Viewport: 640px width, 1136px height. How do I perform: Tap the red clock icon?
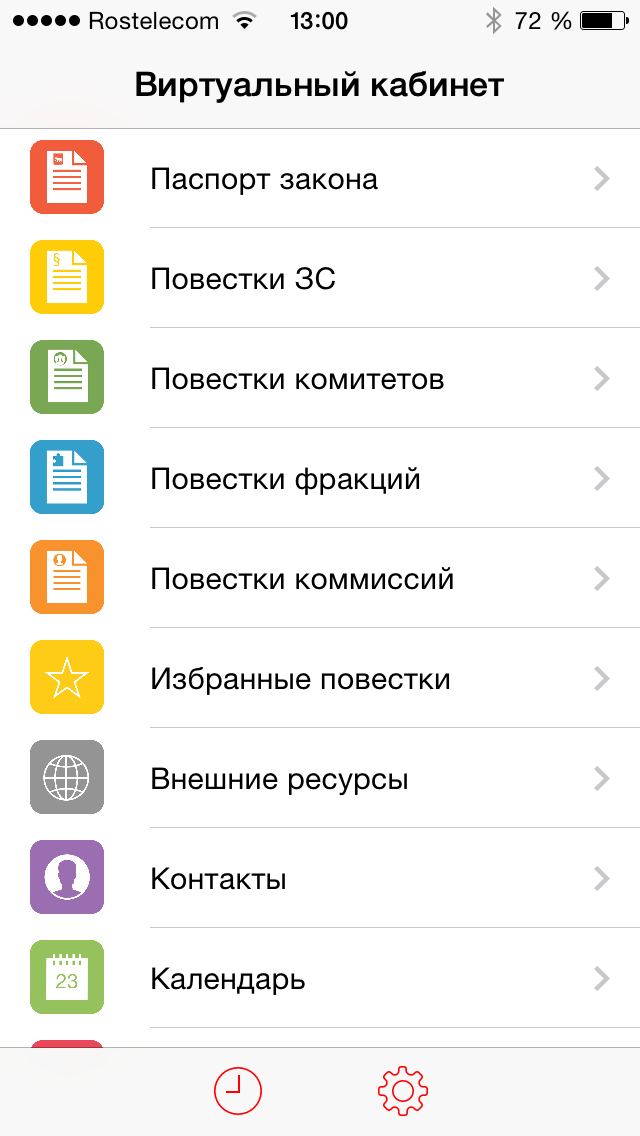(x=238, y=1091)
